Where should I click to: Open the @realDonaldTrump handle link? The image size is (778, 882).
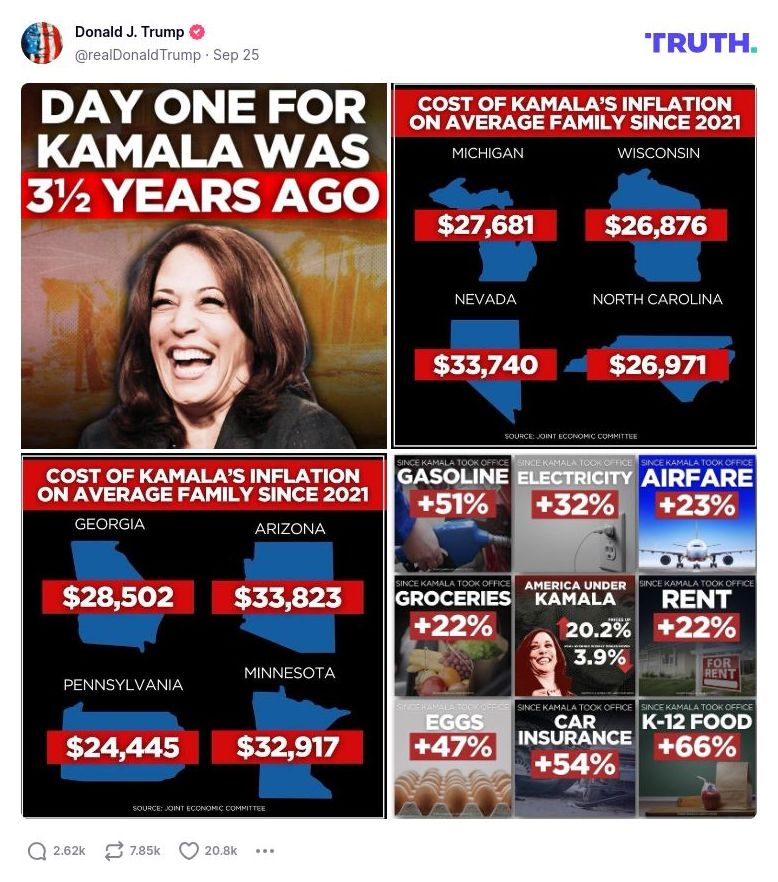138,55
